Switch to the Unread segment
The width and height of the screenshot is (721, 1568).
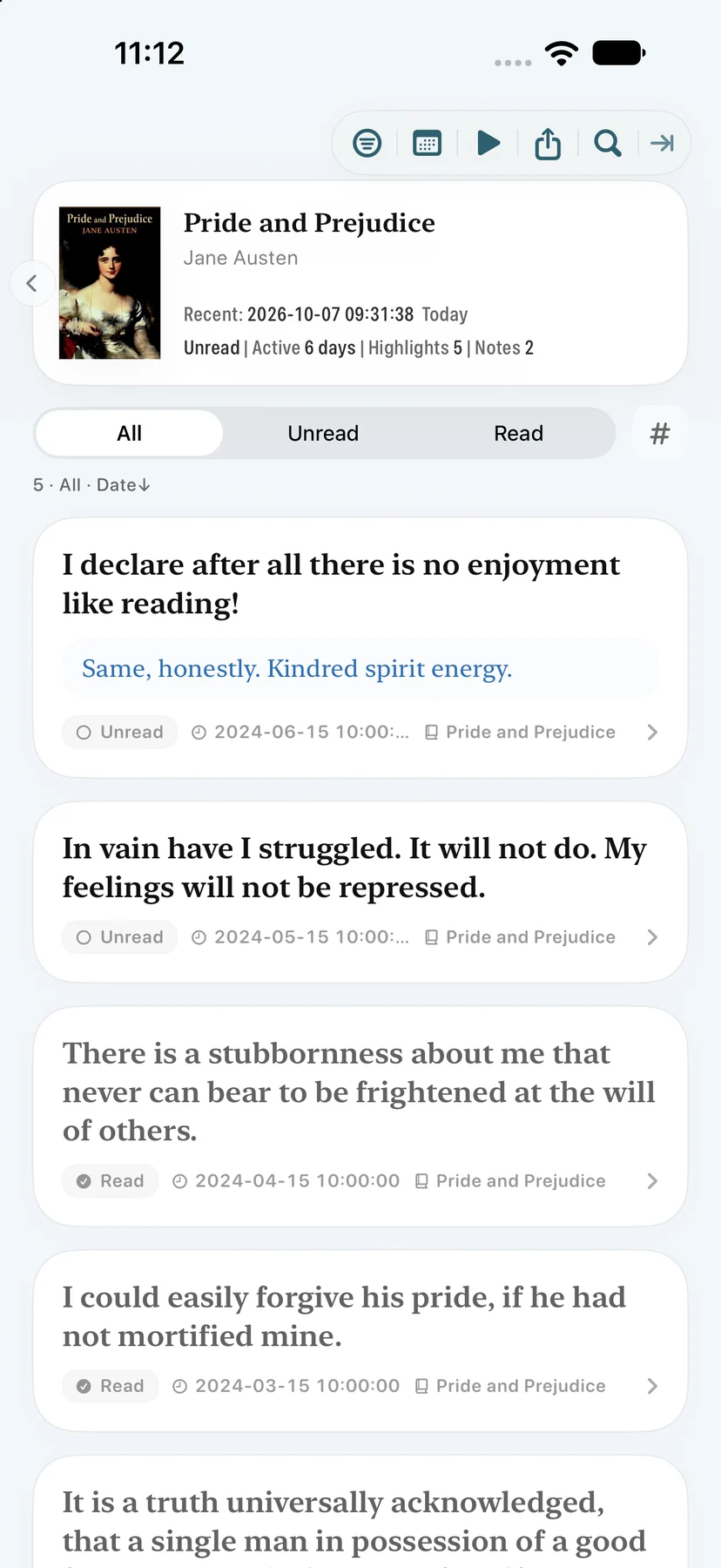click(323, 433)
